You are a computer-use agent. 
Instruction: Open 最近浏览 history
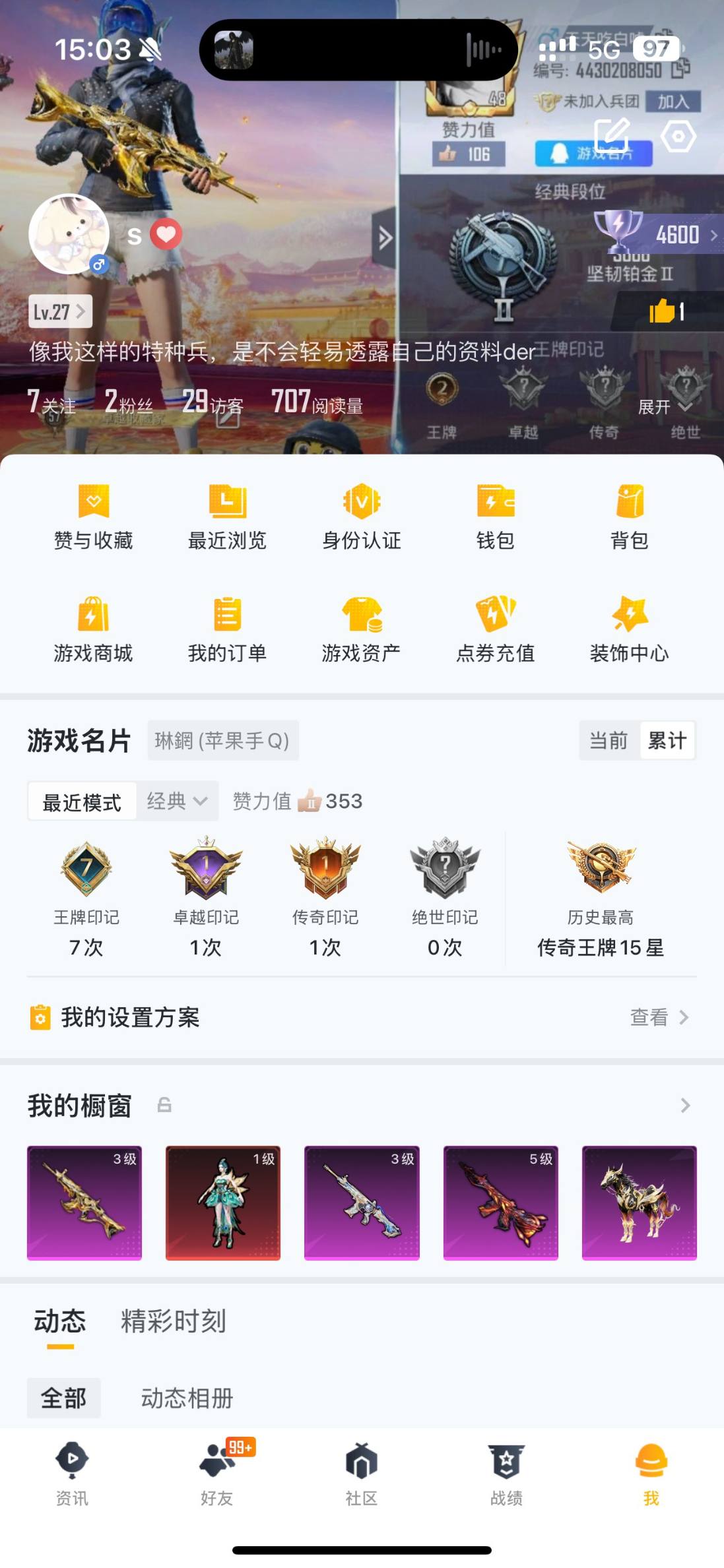(228, 518)
